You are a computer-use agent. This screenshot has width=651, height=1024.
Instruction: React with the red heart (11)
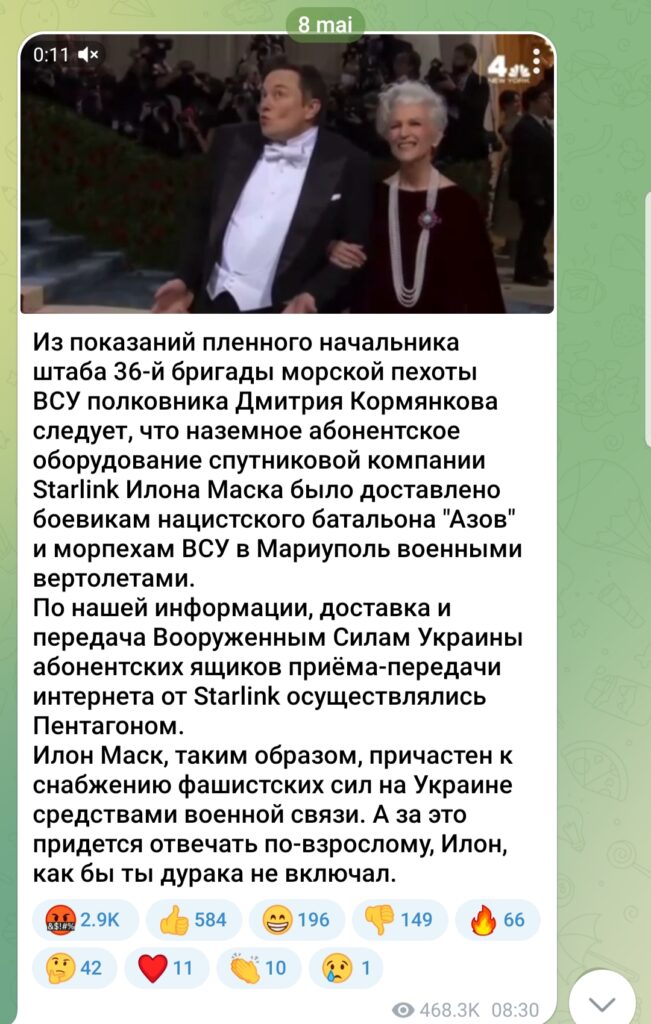pyautogui.click(x=165, y=968)
